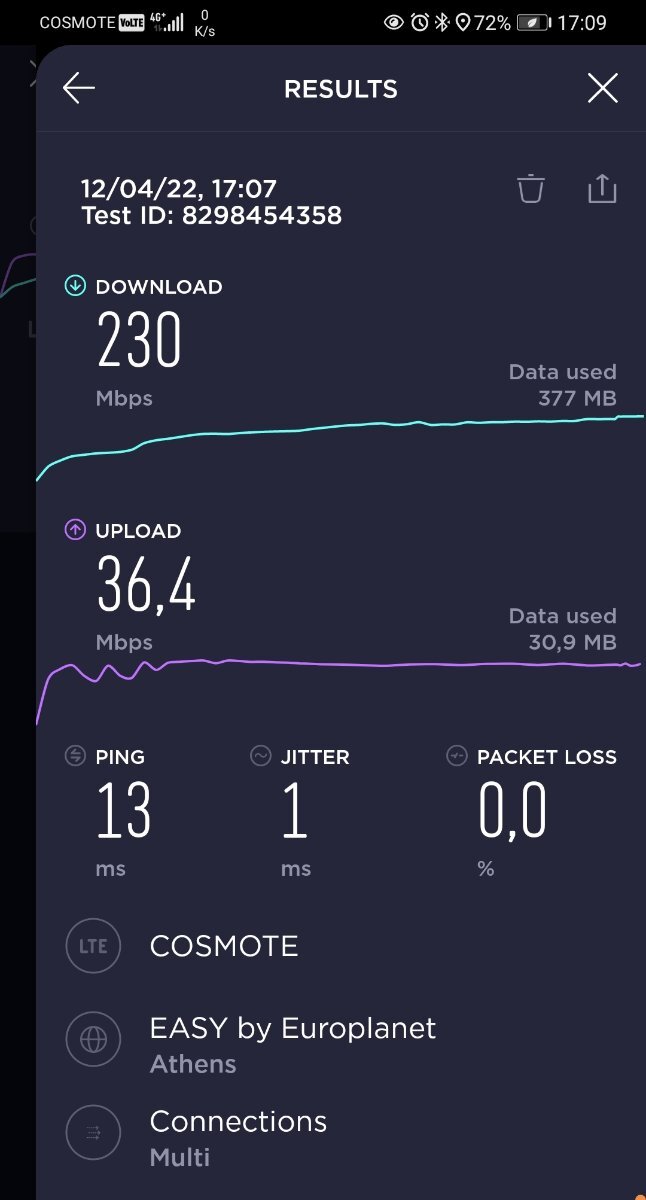Delete this test result
646x1200 pixels.
click(x=531, y=188)
